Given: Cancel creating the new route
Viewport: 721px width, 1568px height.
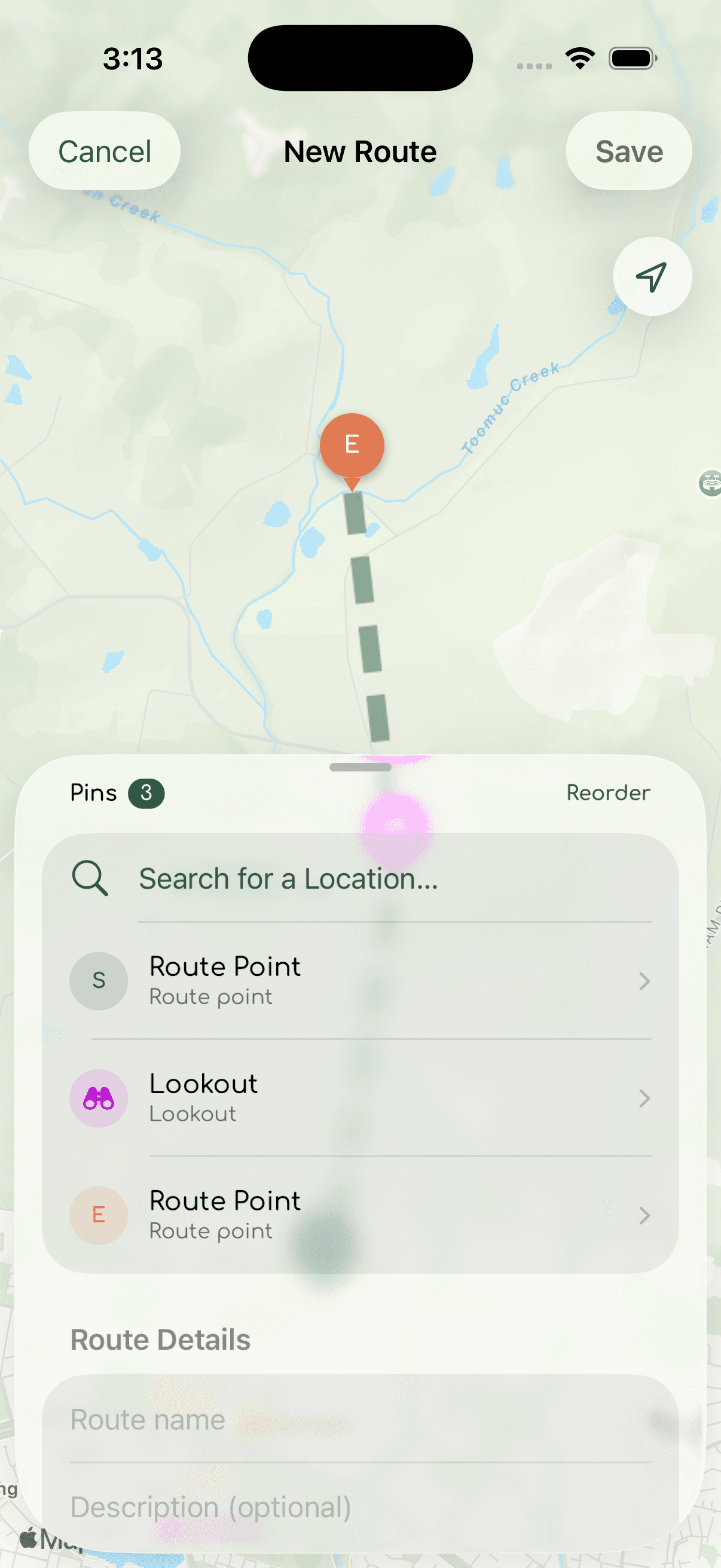Looking at the screenshot, I should point(104,151).
